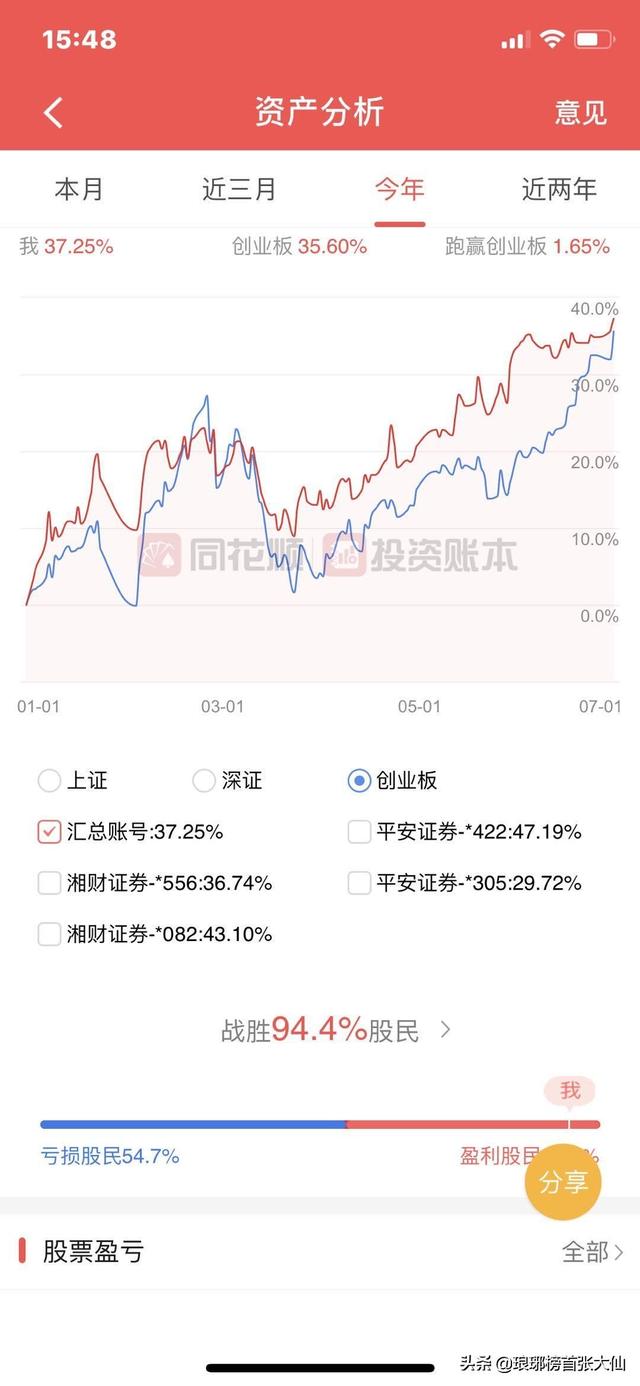
Task: Open 全部 under 股票盈亏
Action: tap(592, 1252)
